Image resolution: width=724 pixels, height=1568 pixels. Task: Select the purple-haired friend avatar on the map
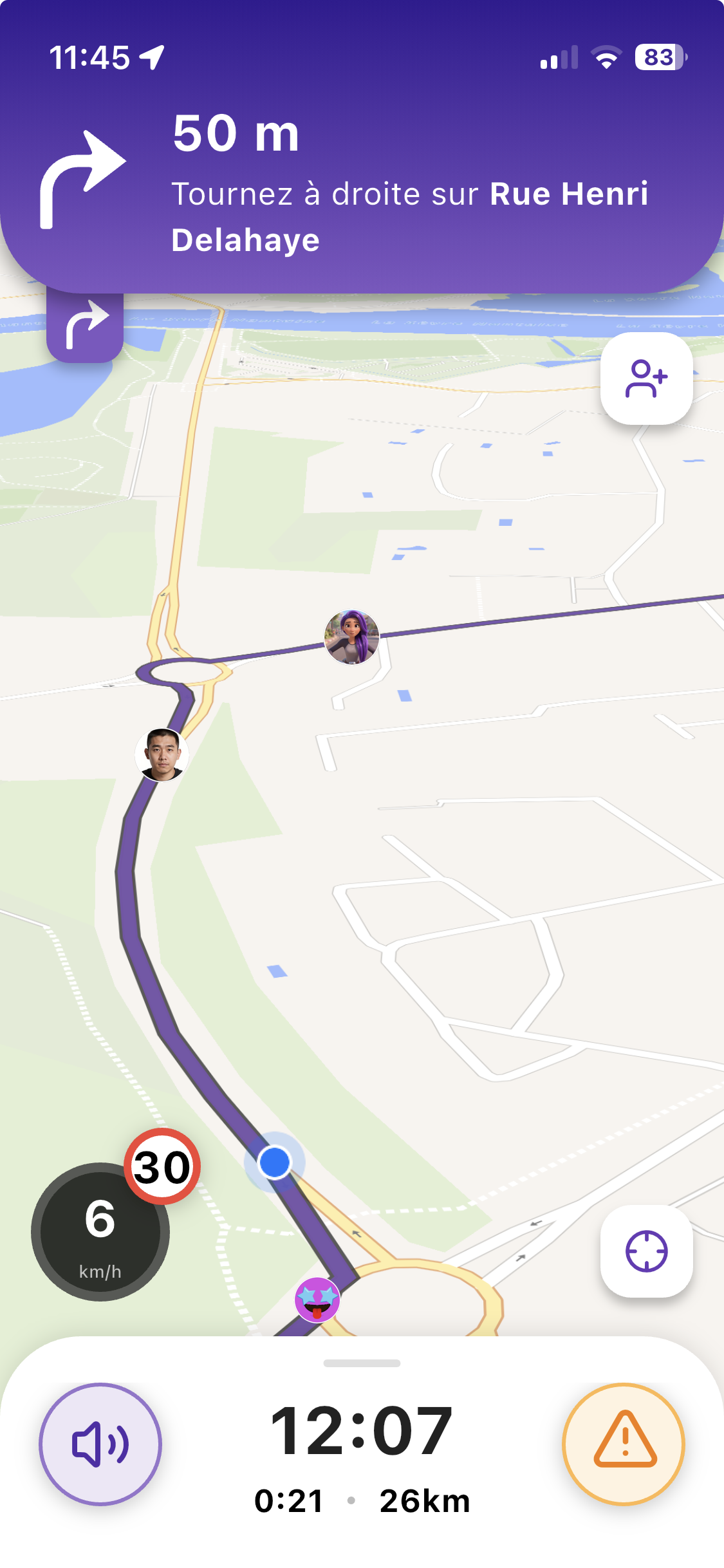click(x=353, y=638)
